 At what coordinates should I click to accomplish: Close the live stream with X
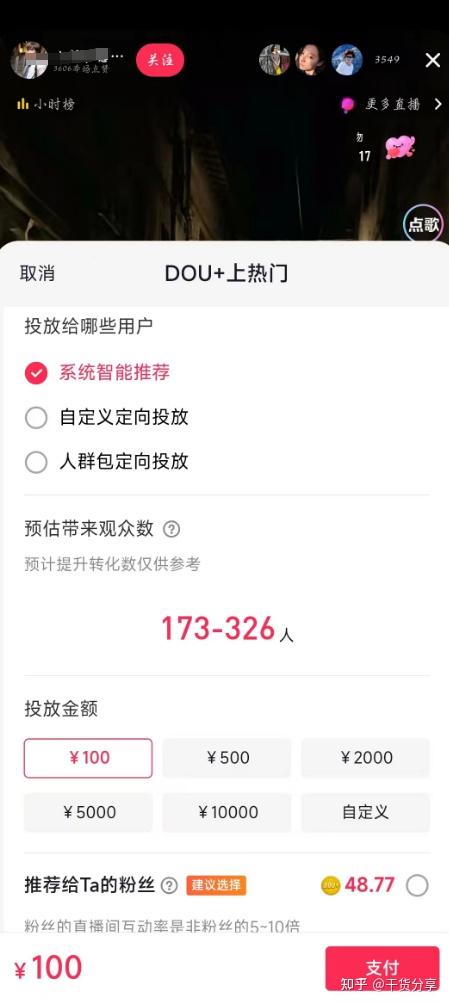433,60
